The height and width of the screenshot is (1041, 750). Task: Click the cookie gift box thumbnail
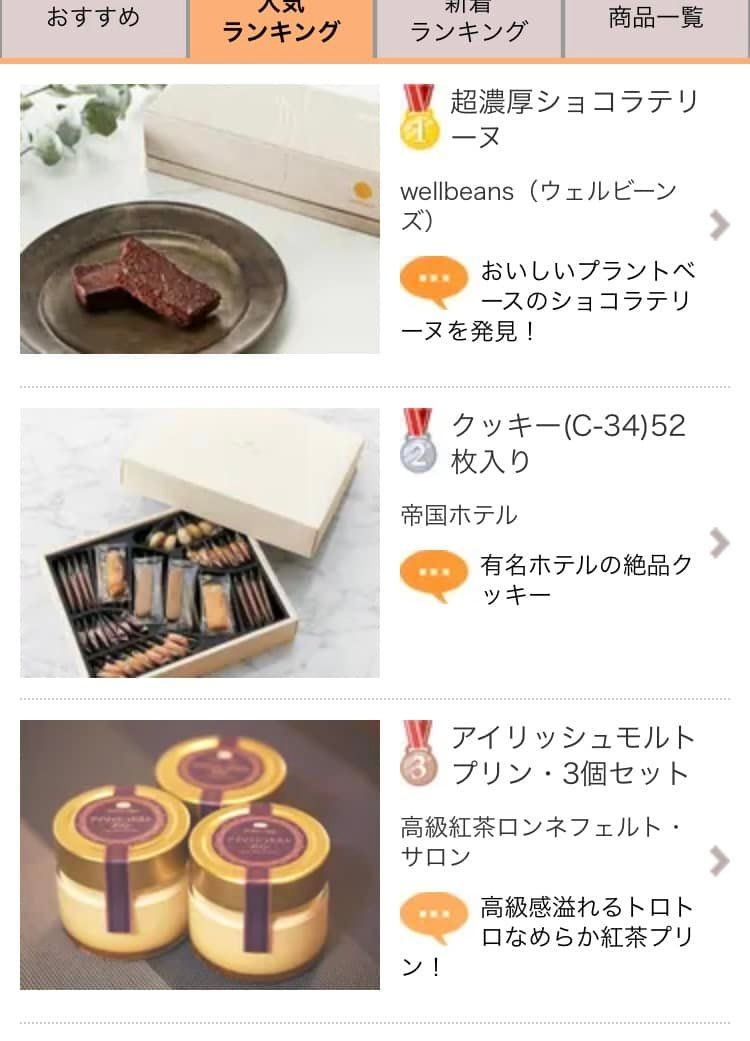[x=200, y=543]
